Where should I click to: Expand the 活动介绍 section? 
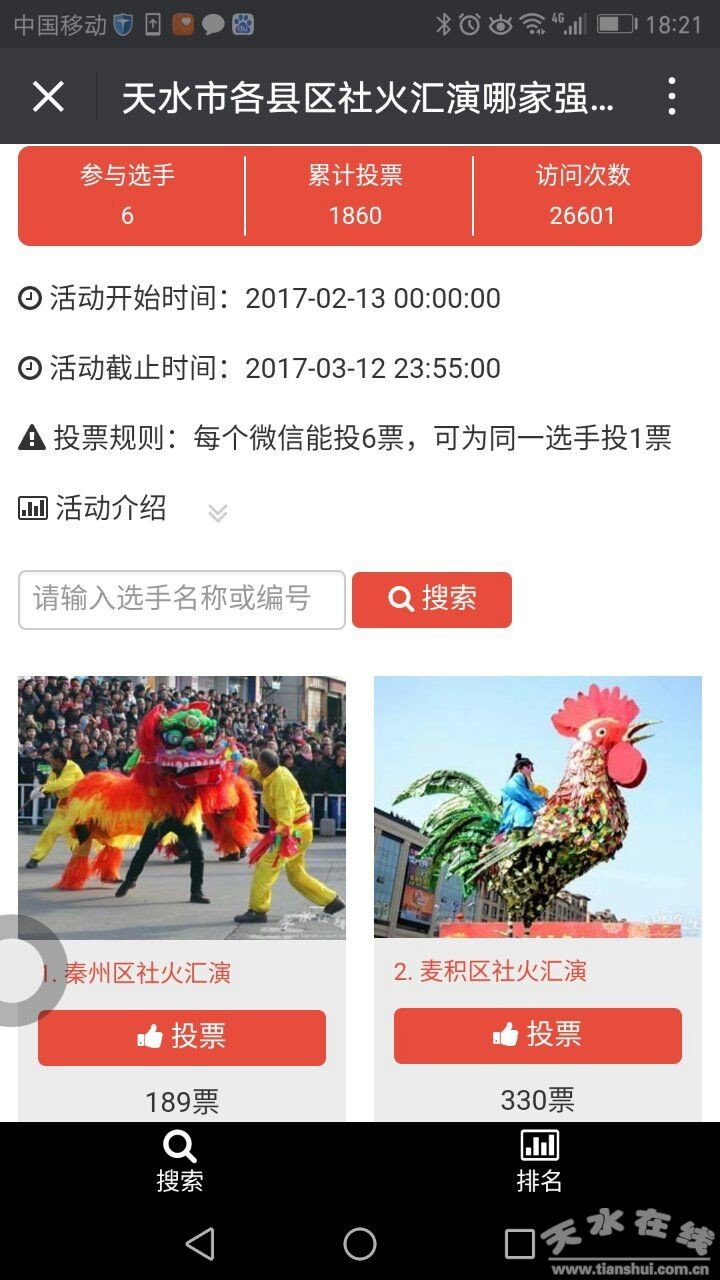[217, 513]
